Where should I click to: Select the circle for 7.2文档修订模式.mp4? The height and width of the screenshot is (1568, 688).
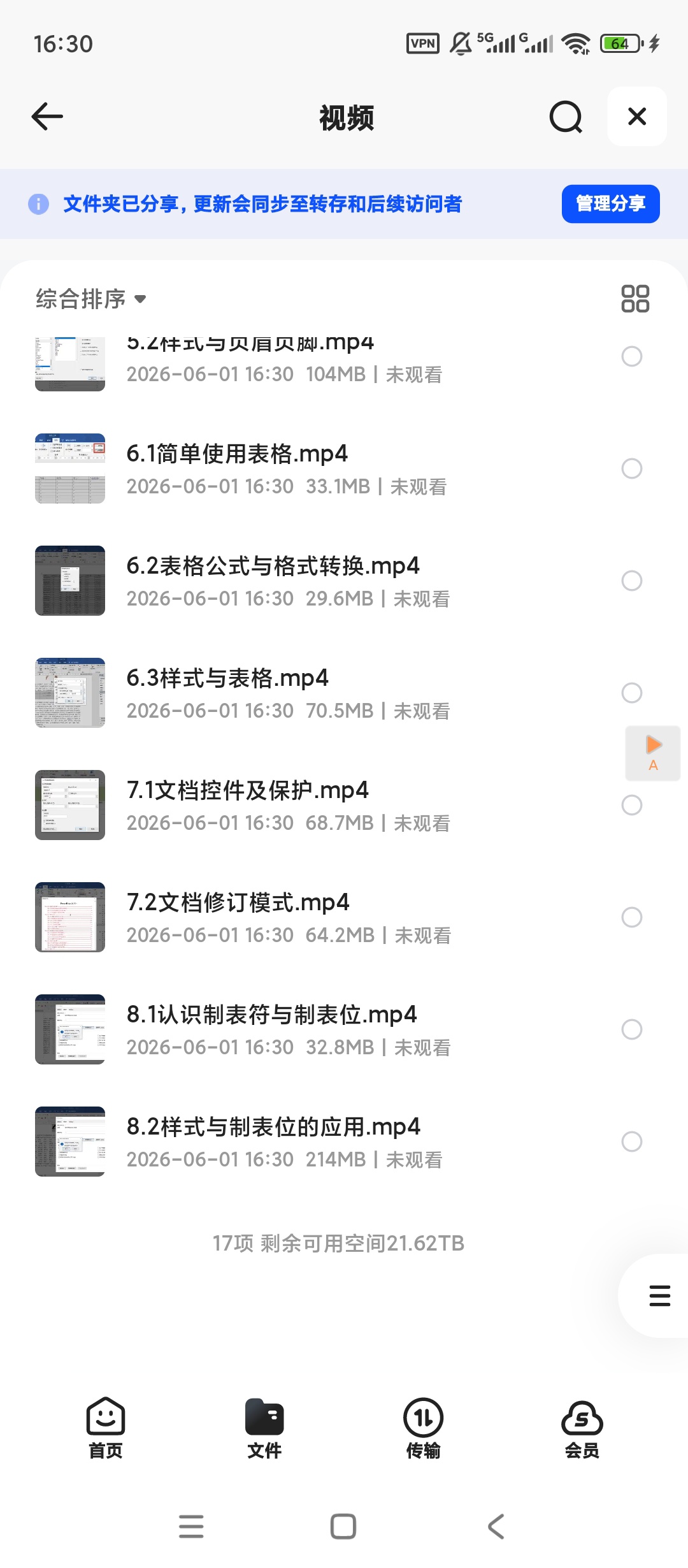click(632, 917)
